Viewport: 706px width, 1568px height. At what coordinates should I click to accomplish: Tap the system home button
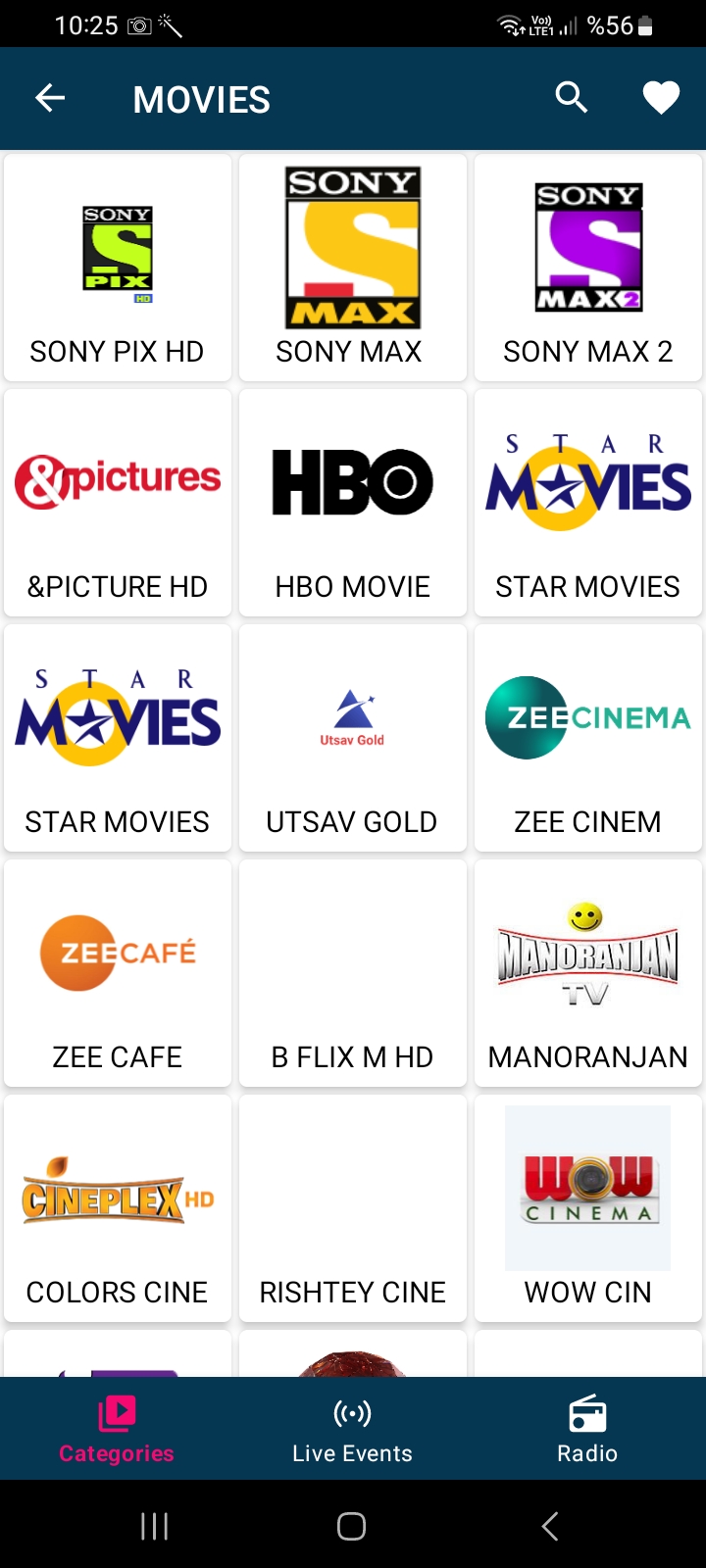(352, 1526)
